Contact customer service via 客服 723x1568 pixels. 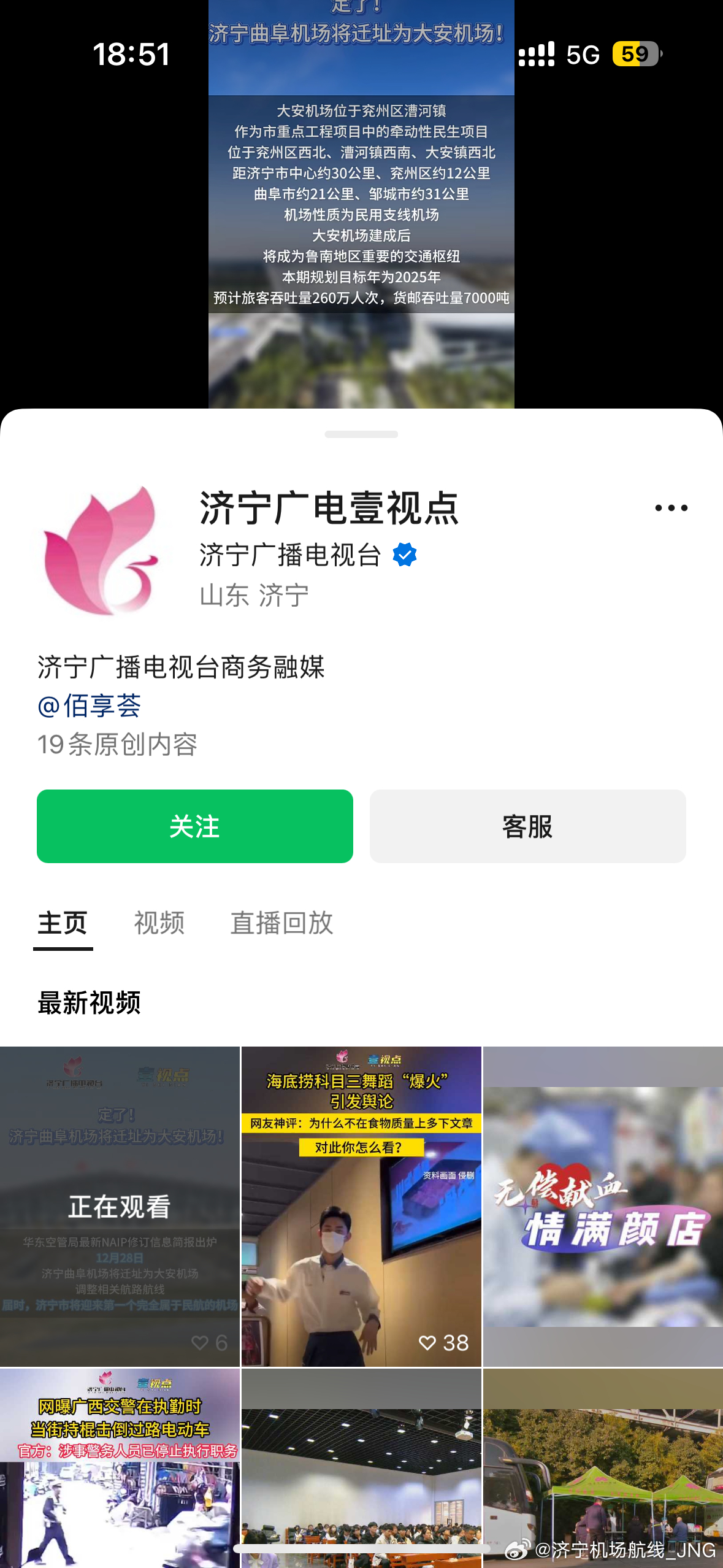click(x=527, y=826)
